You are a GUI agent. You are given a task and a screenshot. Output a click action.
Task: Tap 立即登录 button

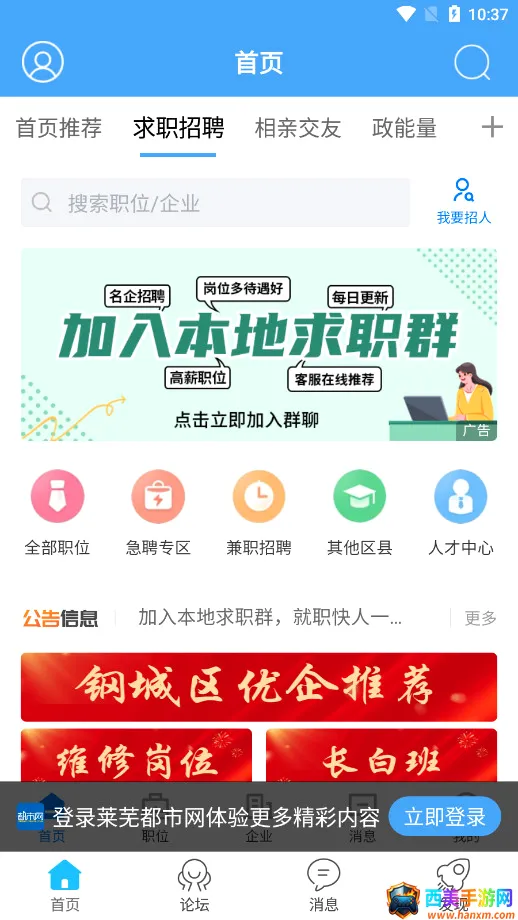tap(445, 816)
